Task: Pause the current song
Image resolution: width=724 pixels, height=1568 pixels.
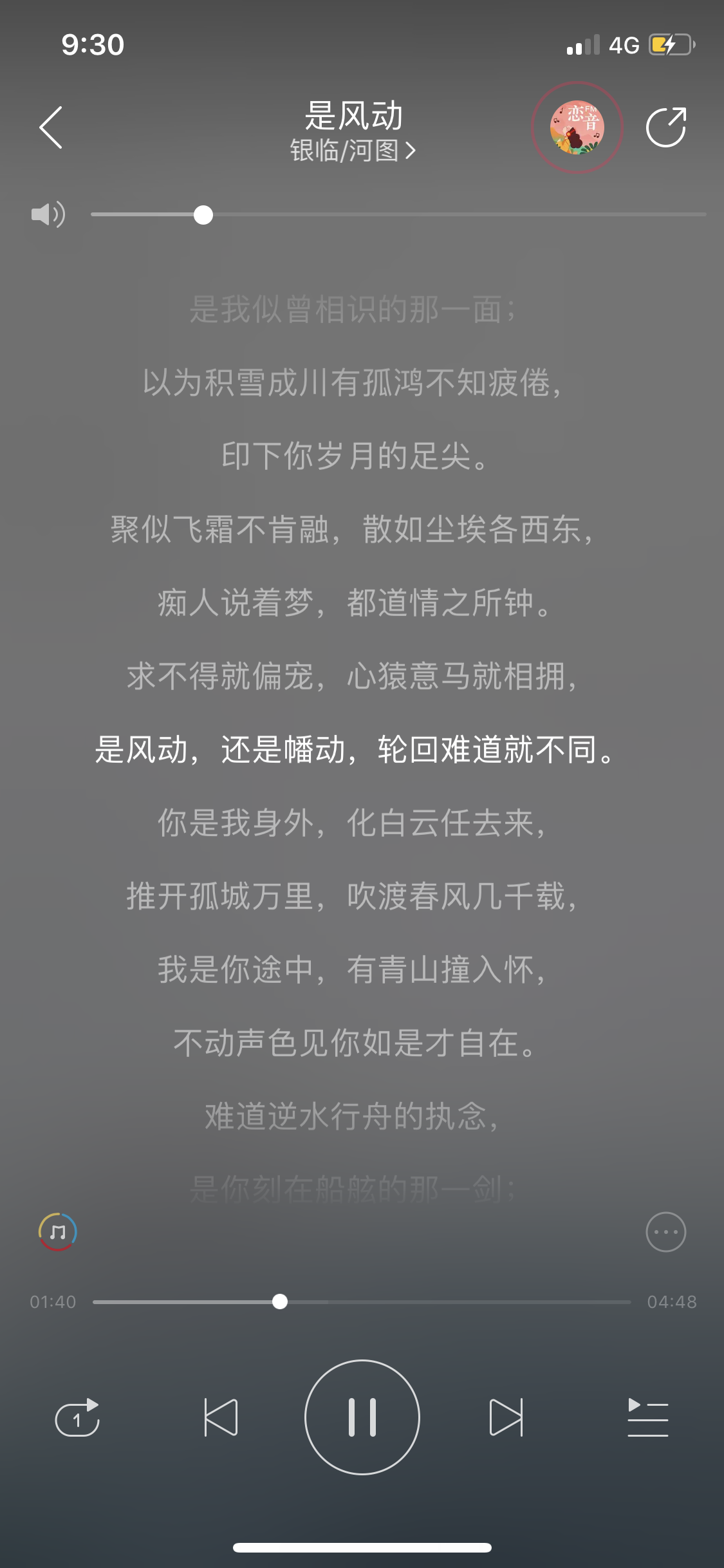Action: point(362,1417)
